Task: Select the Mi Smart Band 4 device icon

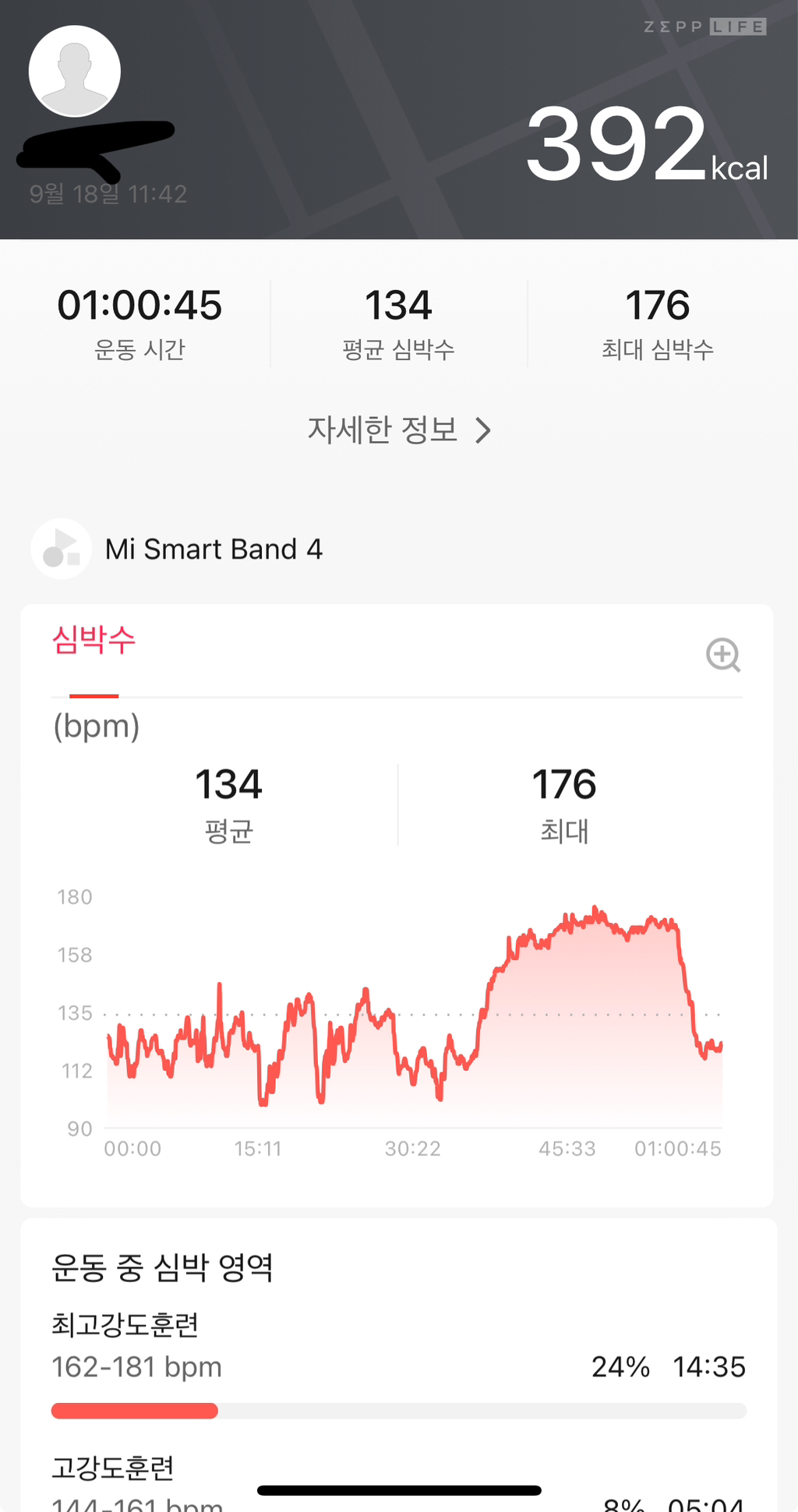Action: coord(61,548)
